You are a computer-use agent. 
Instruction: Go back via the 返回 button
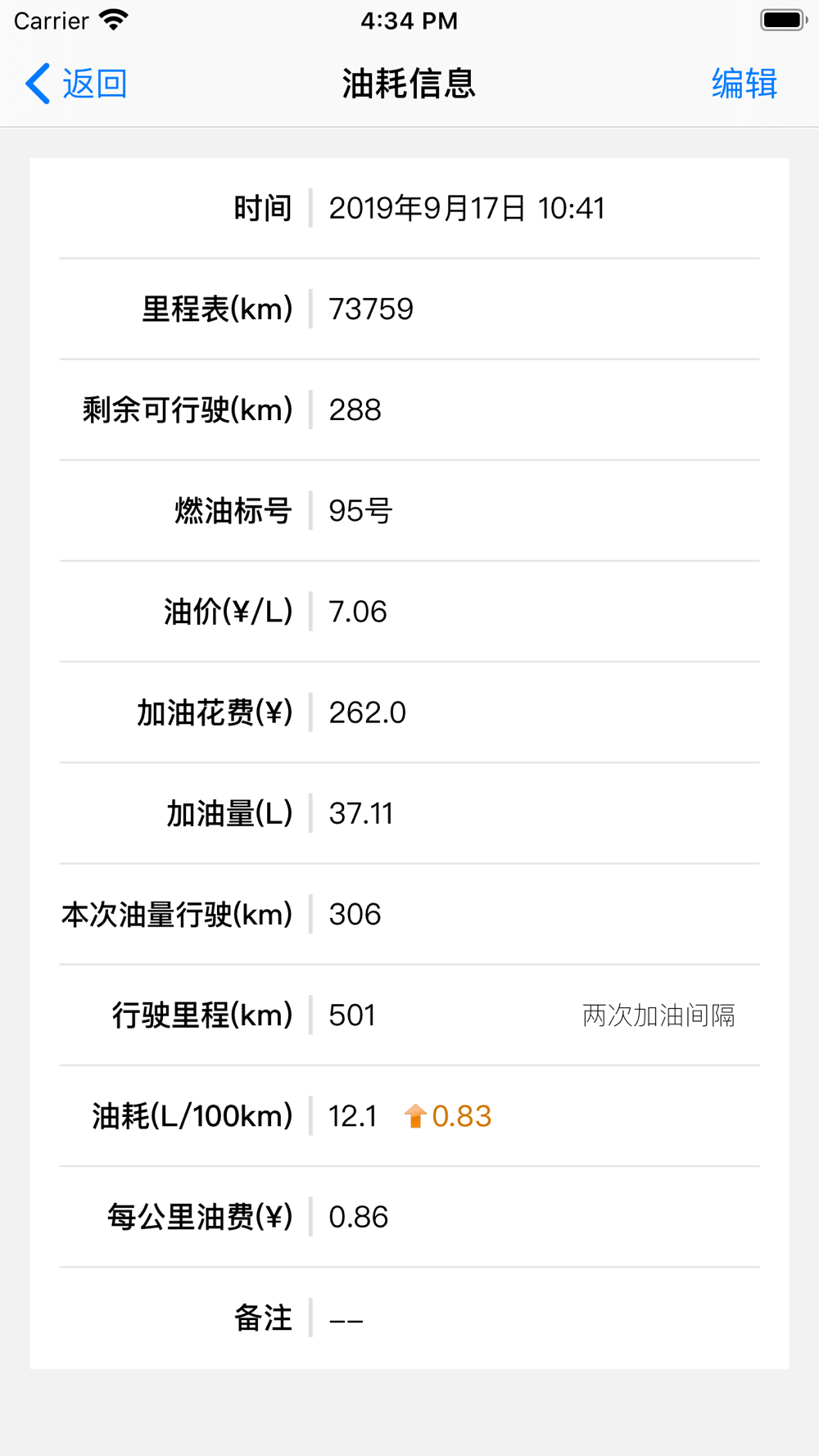click(x=76, y=84)
